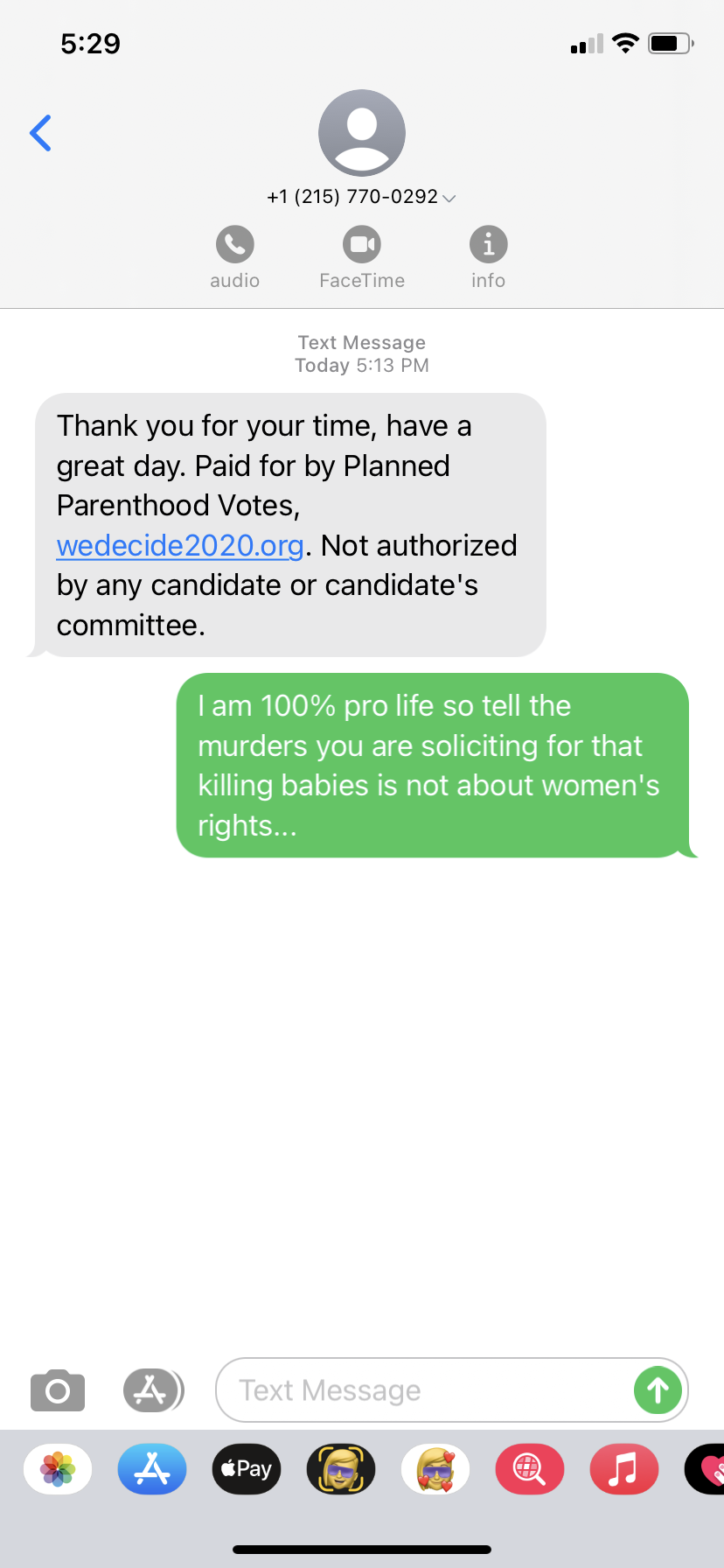724x1568 pixels.
Task: Go back to the message list
Action: pyautogui.click(x=40, y=133)
